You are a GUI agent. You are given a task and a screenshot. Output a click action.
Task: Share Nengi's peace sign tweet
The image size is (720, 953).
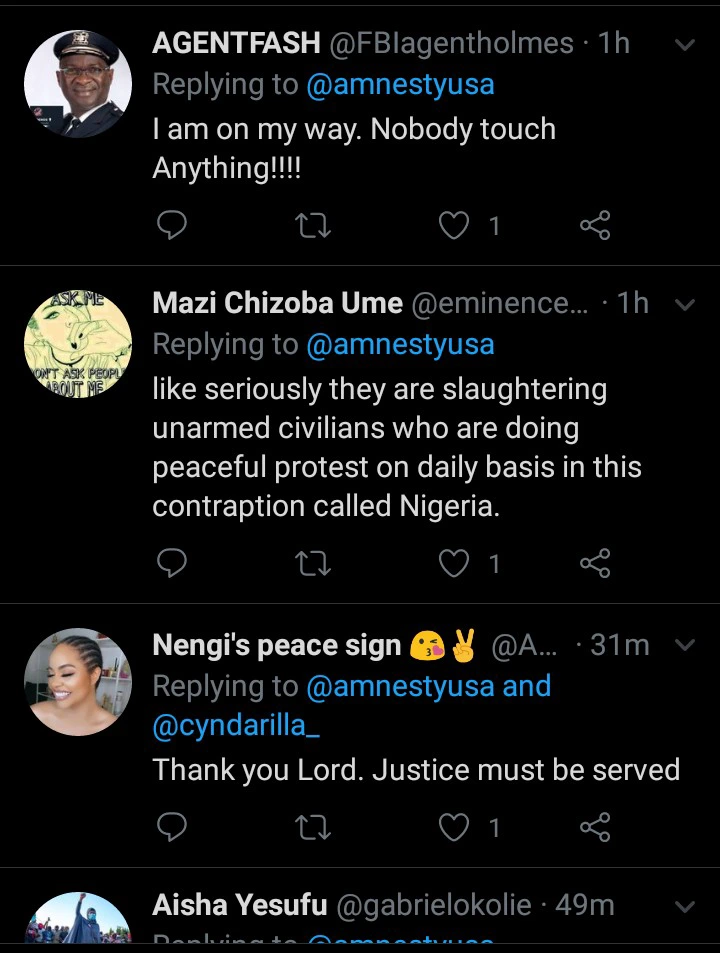click(595, 827)
